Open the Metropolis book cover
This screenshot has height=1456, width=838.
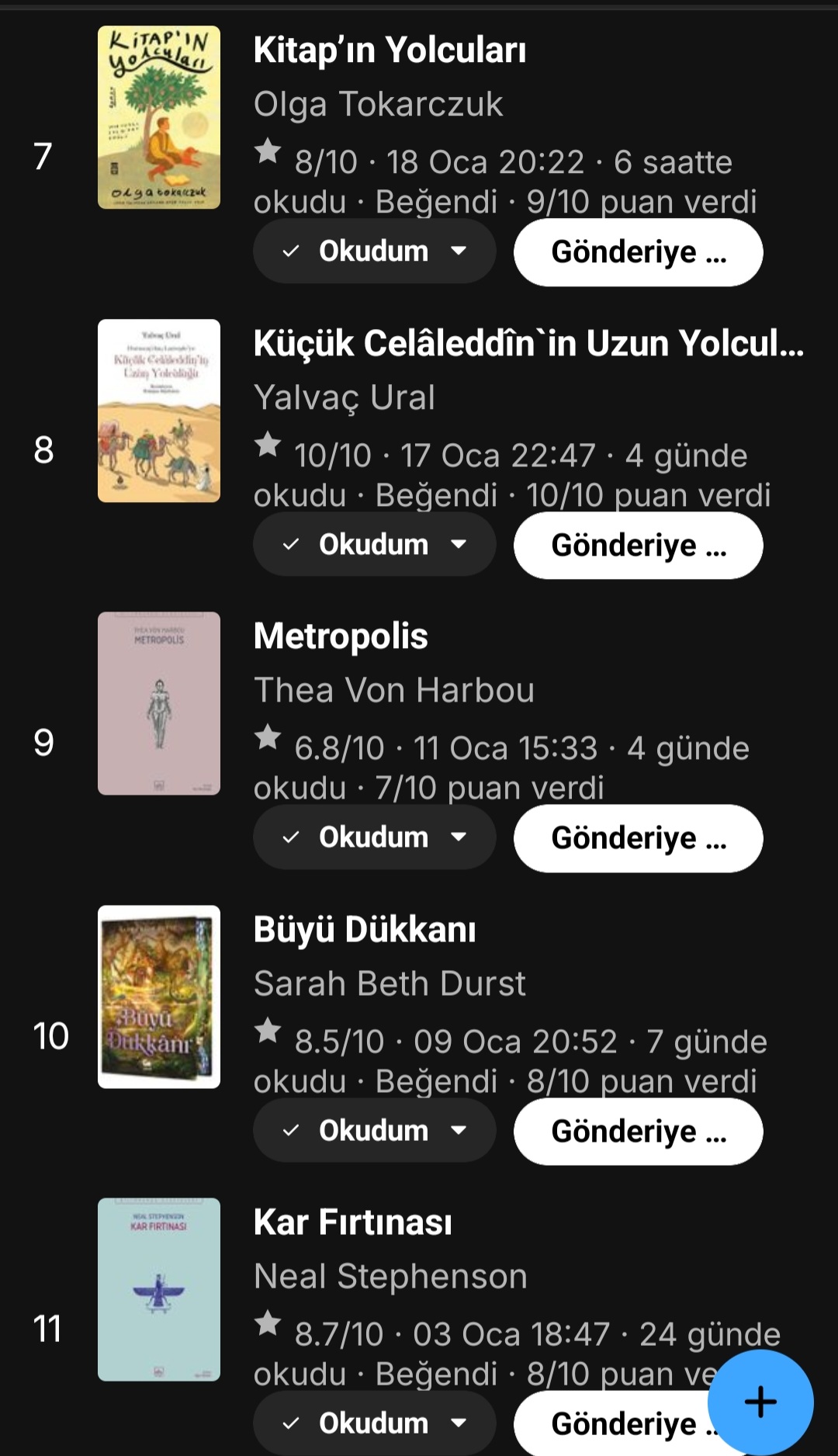[159, 703]
